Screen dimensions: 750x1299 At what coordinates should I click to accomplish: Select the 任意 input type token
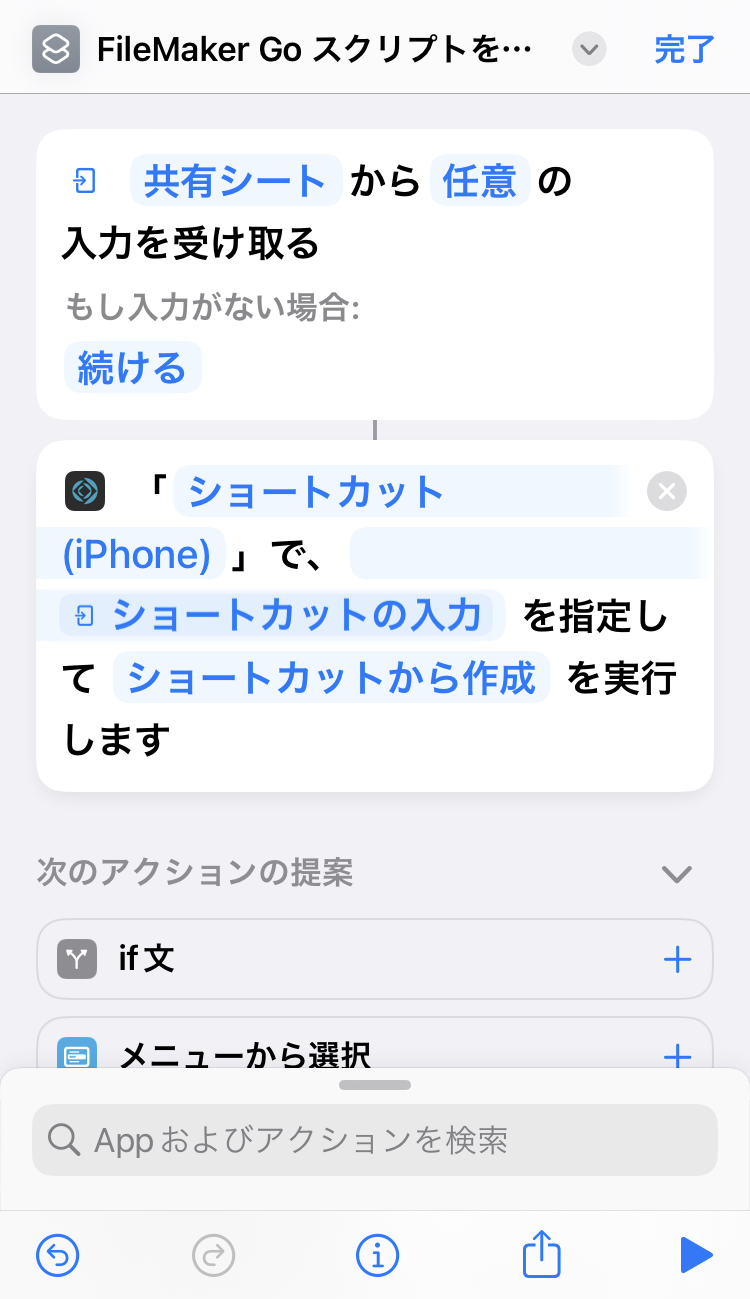coord(480,182)
